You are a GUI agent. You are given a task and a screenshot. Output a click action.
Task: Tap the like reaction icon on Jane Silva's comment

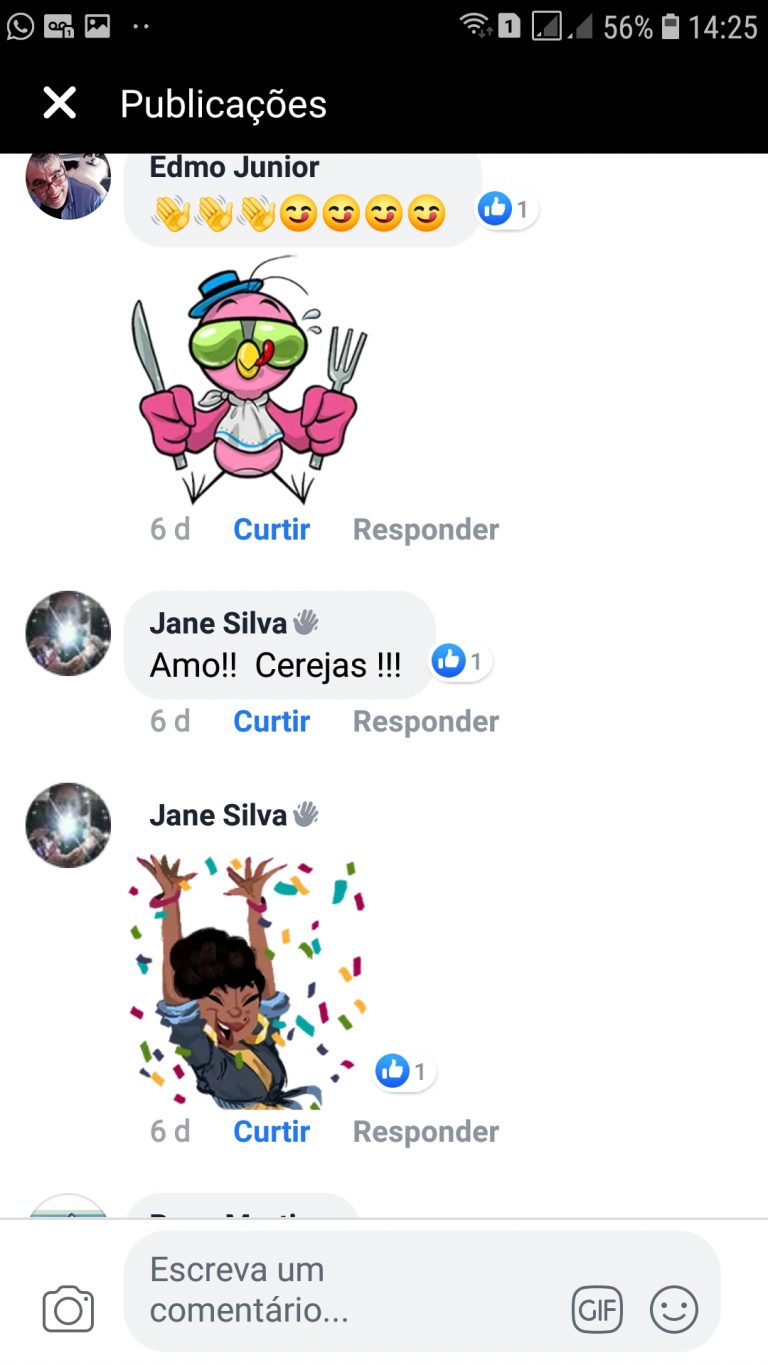coord(448,660)
